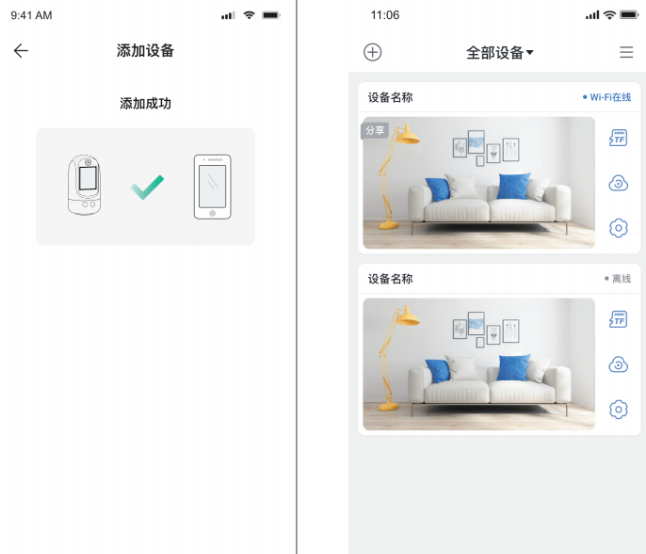Open the Wi-Fi在线 device camera preview
Image resolution: width=646 pixels, height=554 pixels.
(478, 183)
